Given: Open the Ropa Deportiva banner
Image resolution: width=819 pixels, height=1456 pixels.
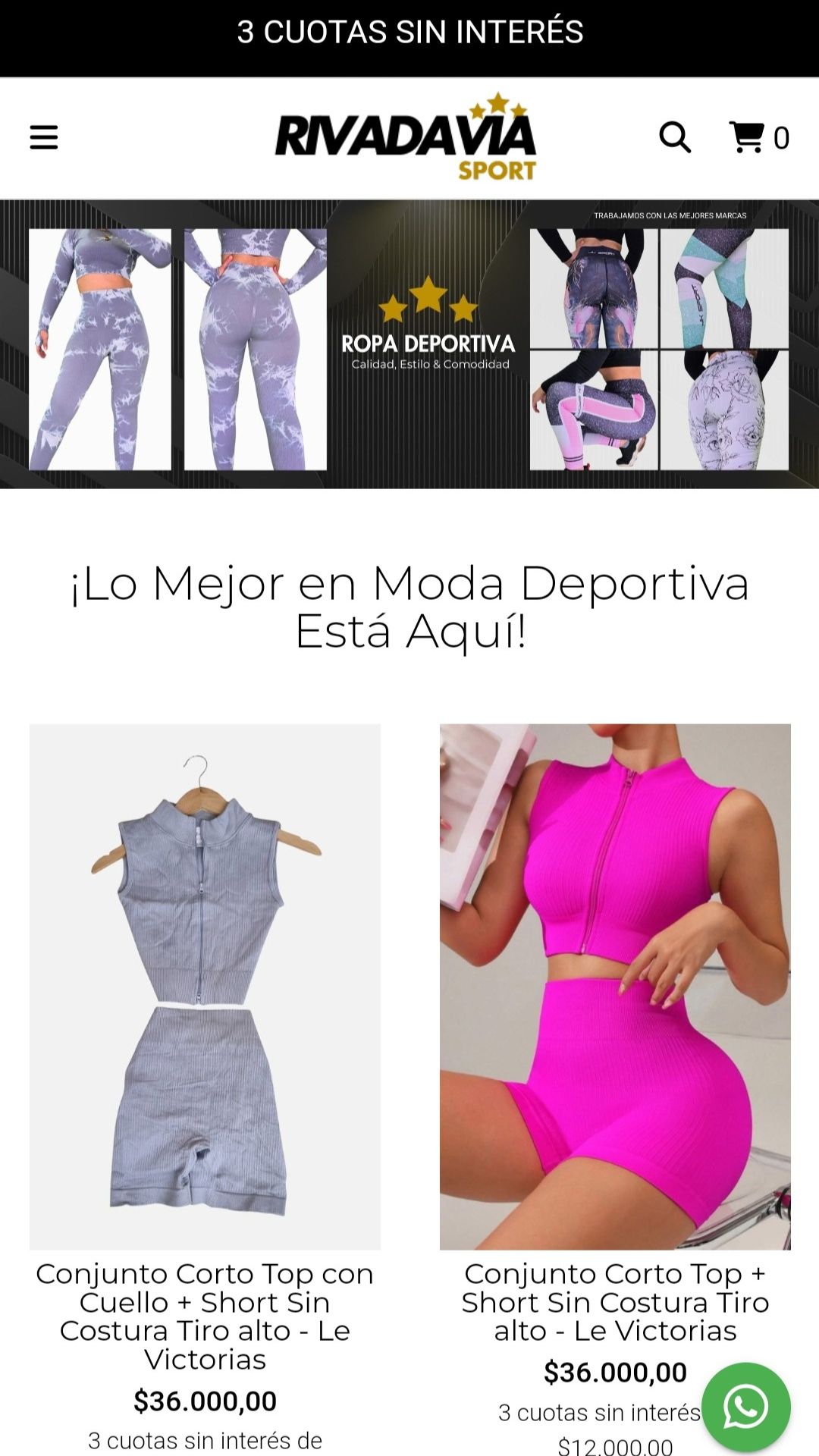Looking at the screenshot, I should [409, 344].
